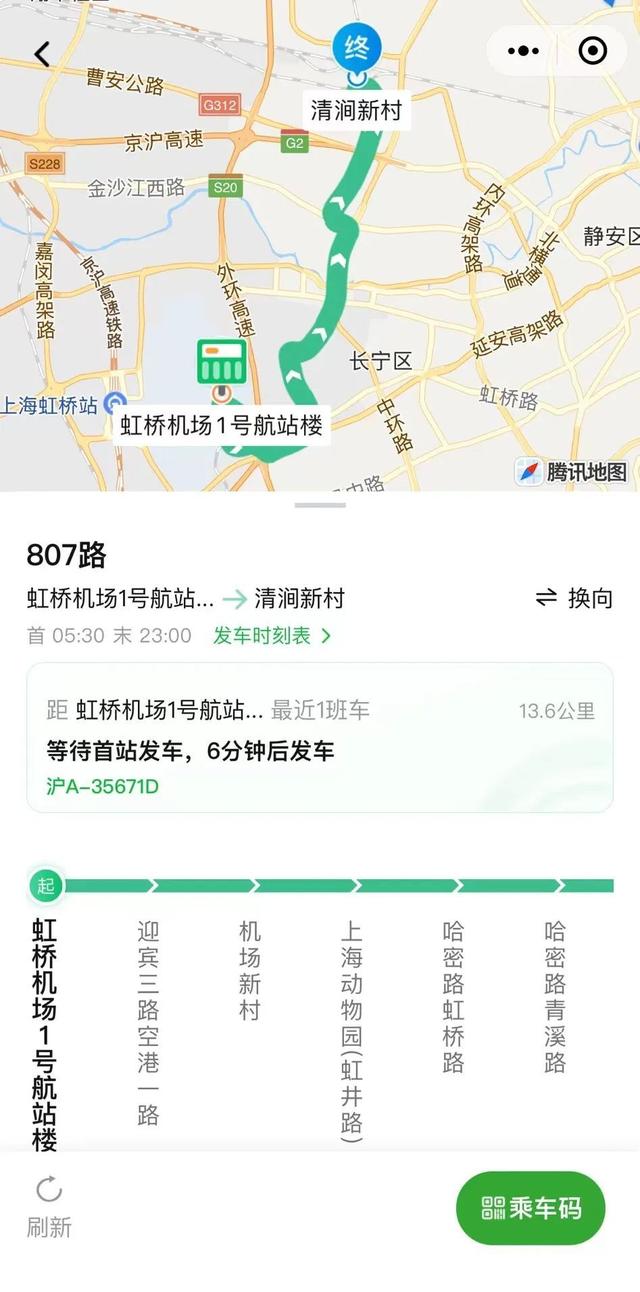This screenshot has height=1292, width=640.
Task: Select the 上海动物园(虹井路) stop
Action: (x=351, y=1029)
